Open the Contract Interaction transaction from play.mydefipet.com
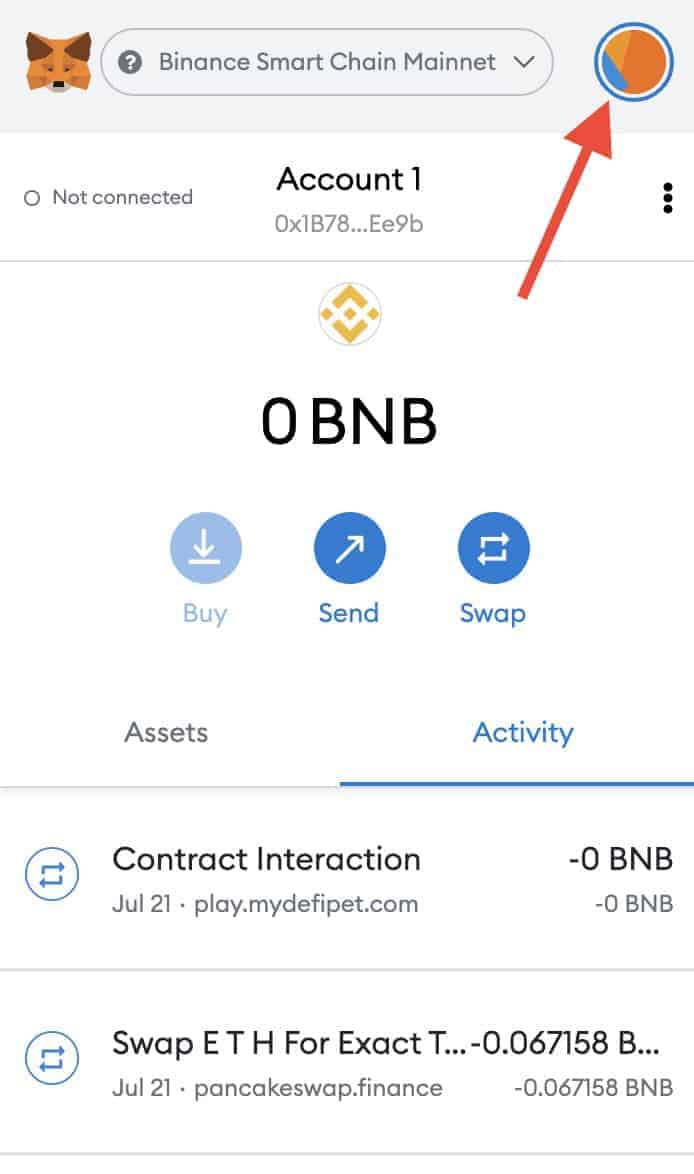694x1174 pixels. [x=347, y=879]
